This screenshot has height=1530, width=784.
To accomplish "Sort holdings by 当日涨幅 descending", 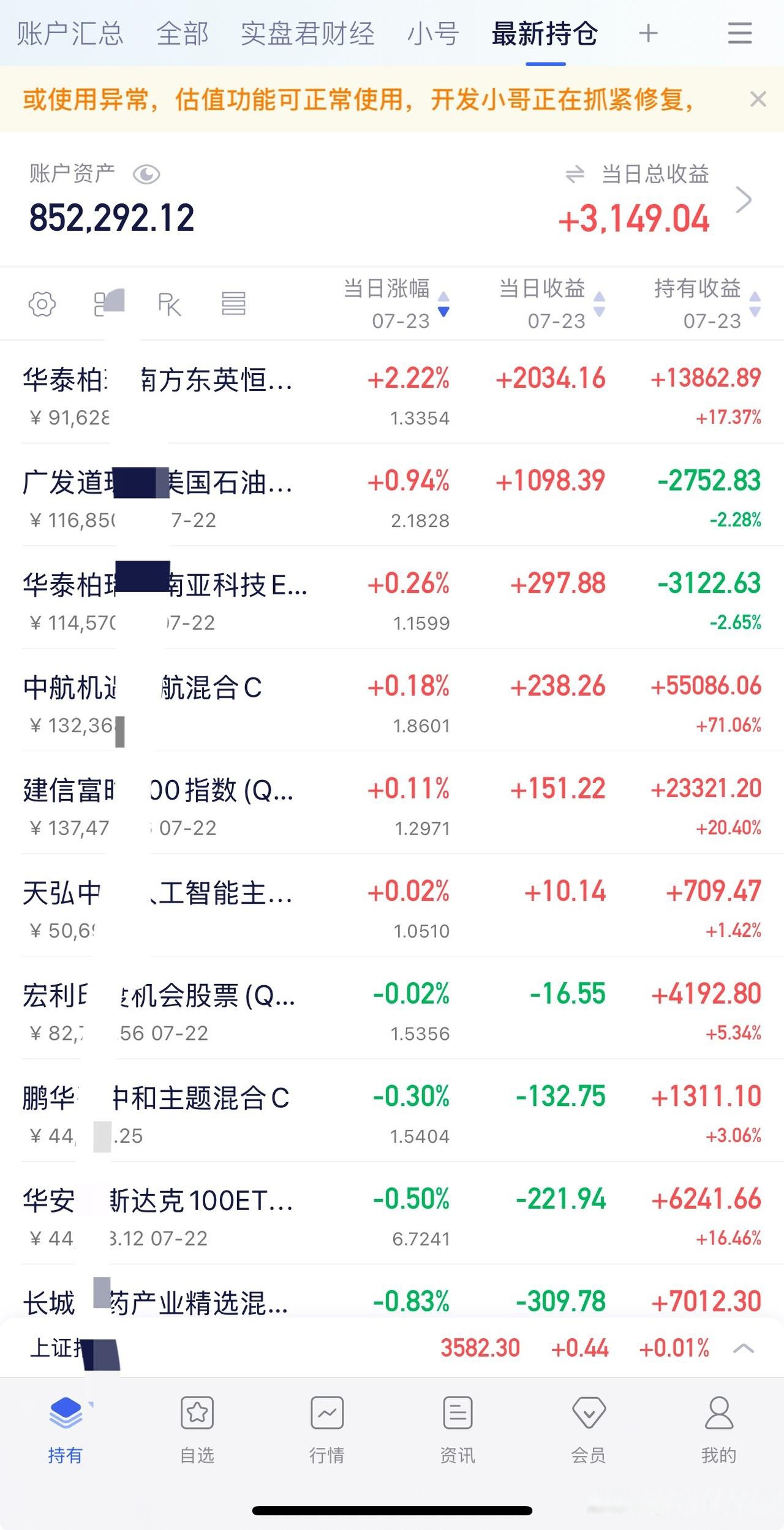I will tap(442, 311).
